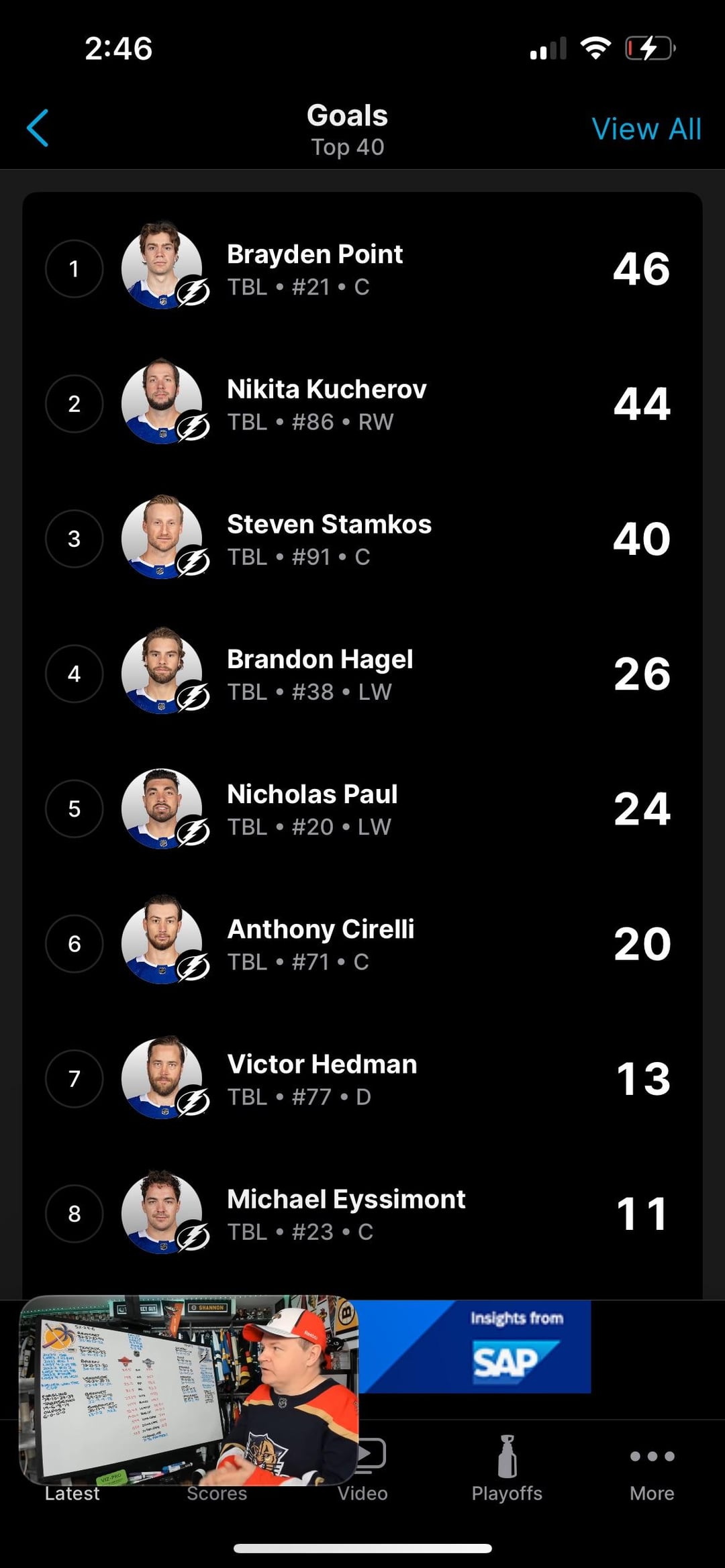Open Nicholas Paul's player page
Image resolution: width=725 pixels, height=1568 pixels.
click(312, 808)
